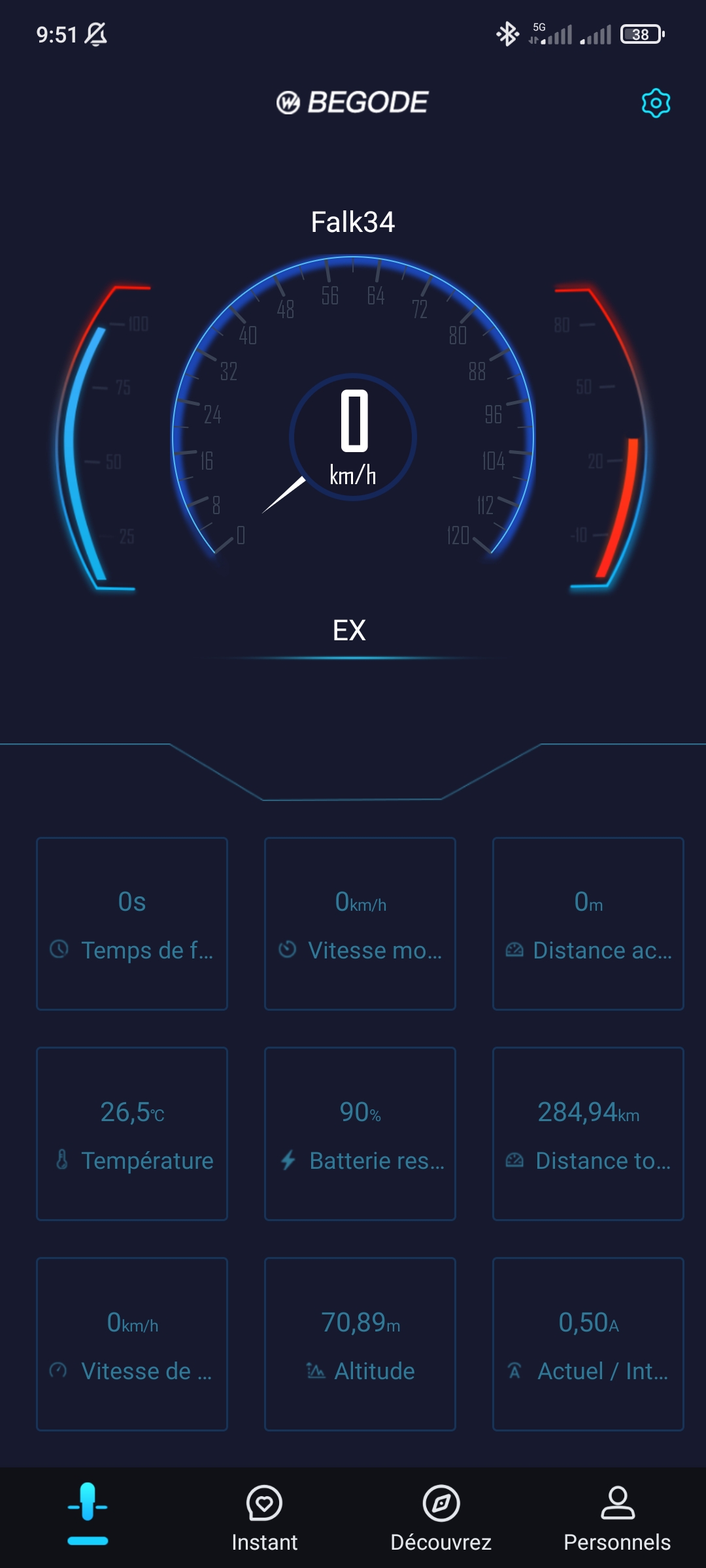This screenshot has width=706, height=1568.
Task: Open the Temps de f... card
Action: [x=132, y=924]
